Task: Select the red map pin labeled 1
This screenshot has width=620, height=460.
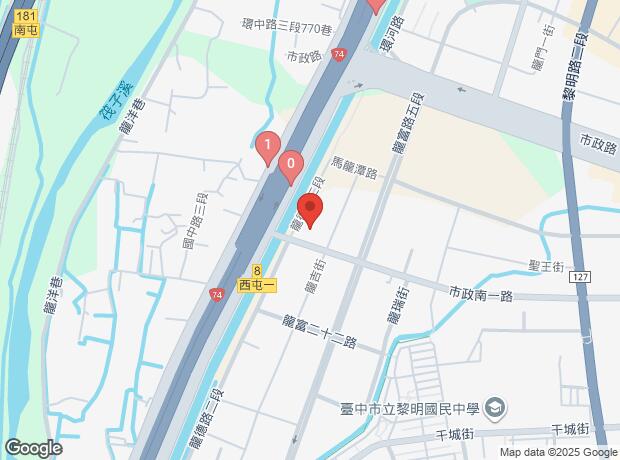Action: tap(266, 147)
